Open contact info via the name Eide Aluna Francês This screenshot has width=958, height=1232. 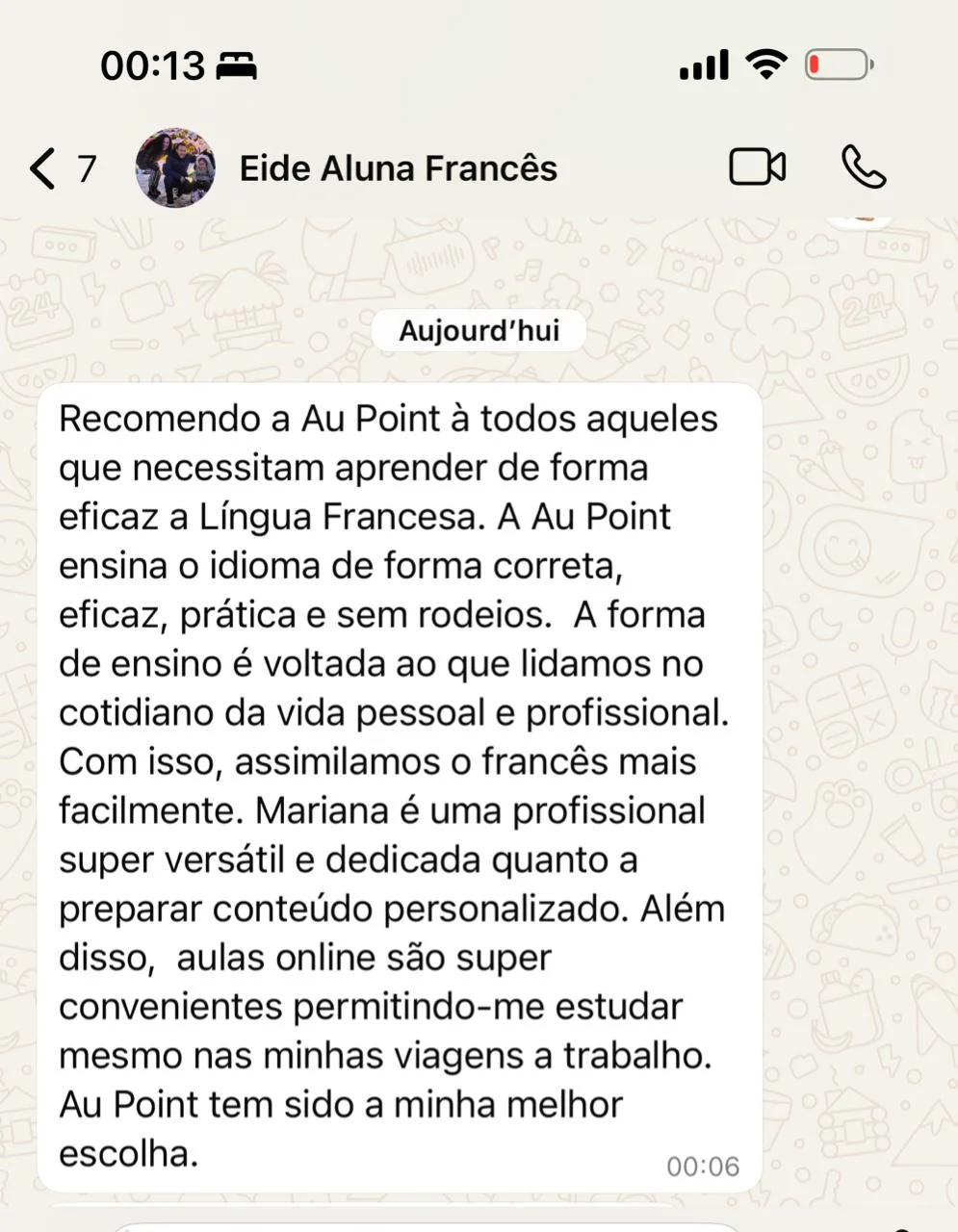pos(398,167)
